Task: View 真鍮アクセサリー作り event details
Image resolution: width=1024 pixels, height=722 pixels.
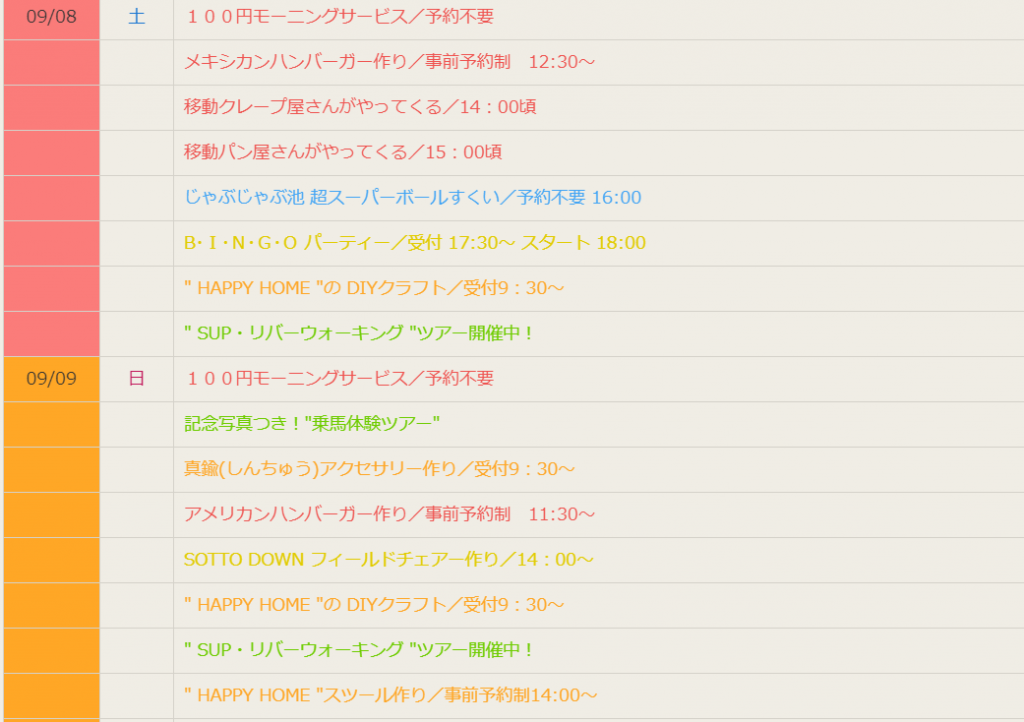Action: (379, 468)
